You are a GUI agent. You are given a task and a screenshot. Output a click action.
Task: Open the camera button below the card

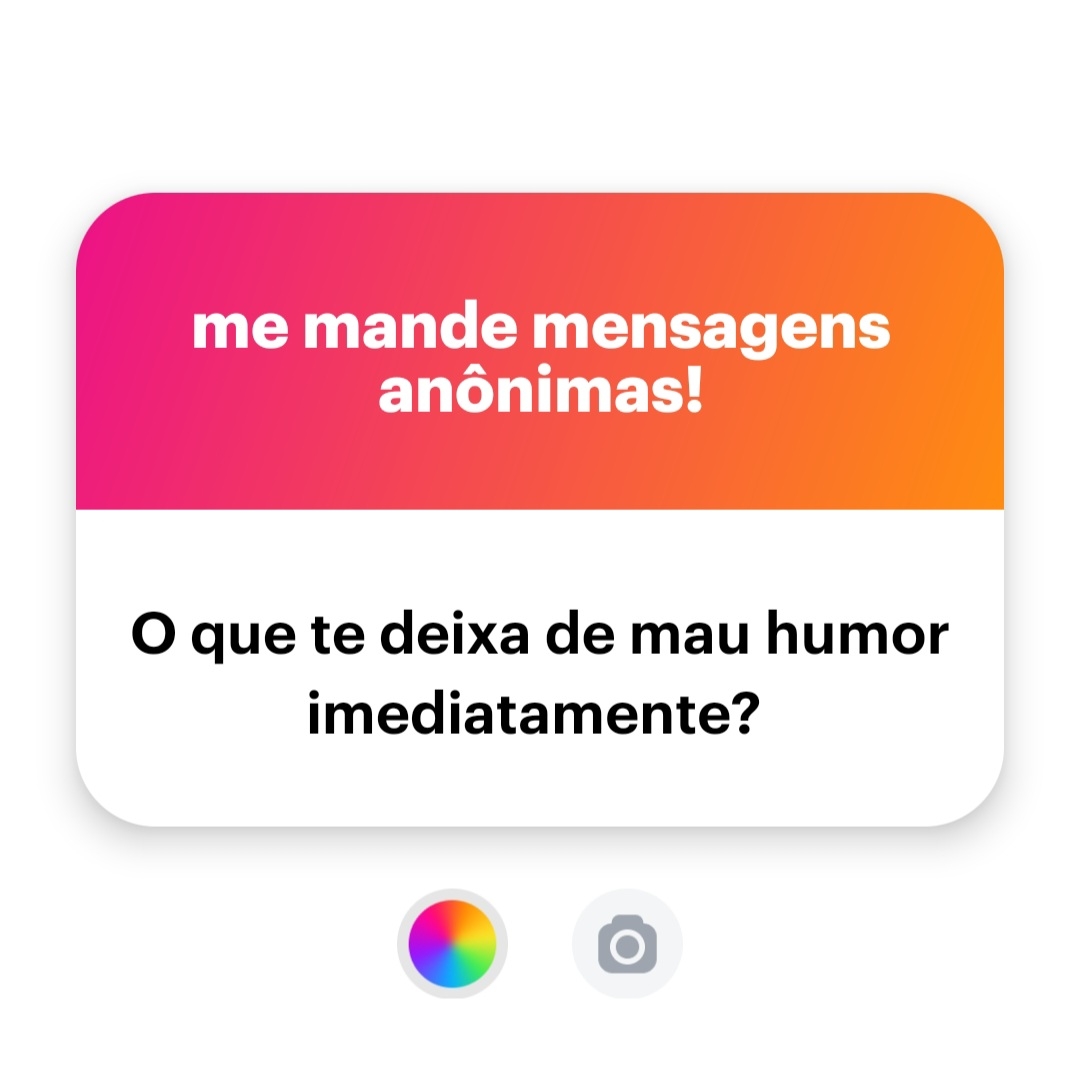pyautogui.click(x=627, y=943)
